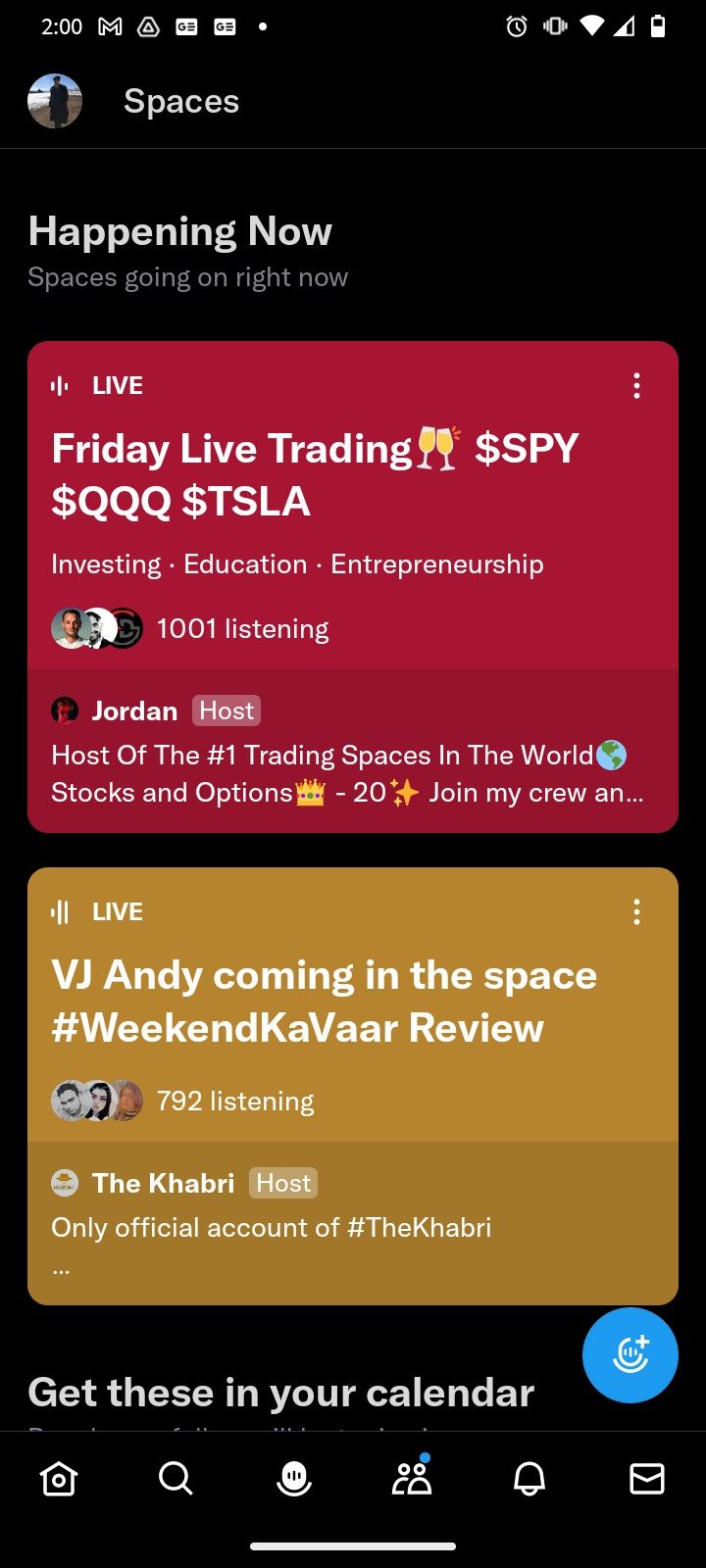Go to the Home tab
The image size is (706, 1568).
point(59,1479)
